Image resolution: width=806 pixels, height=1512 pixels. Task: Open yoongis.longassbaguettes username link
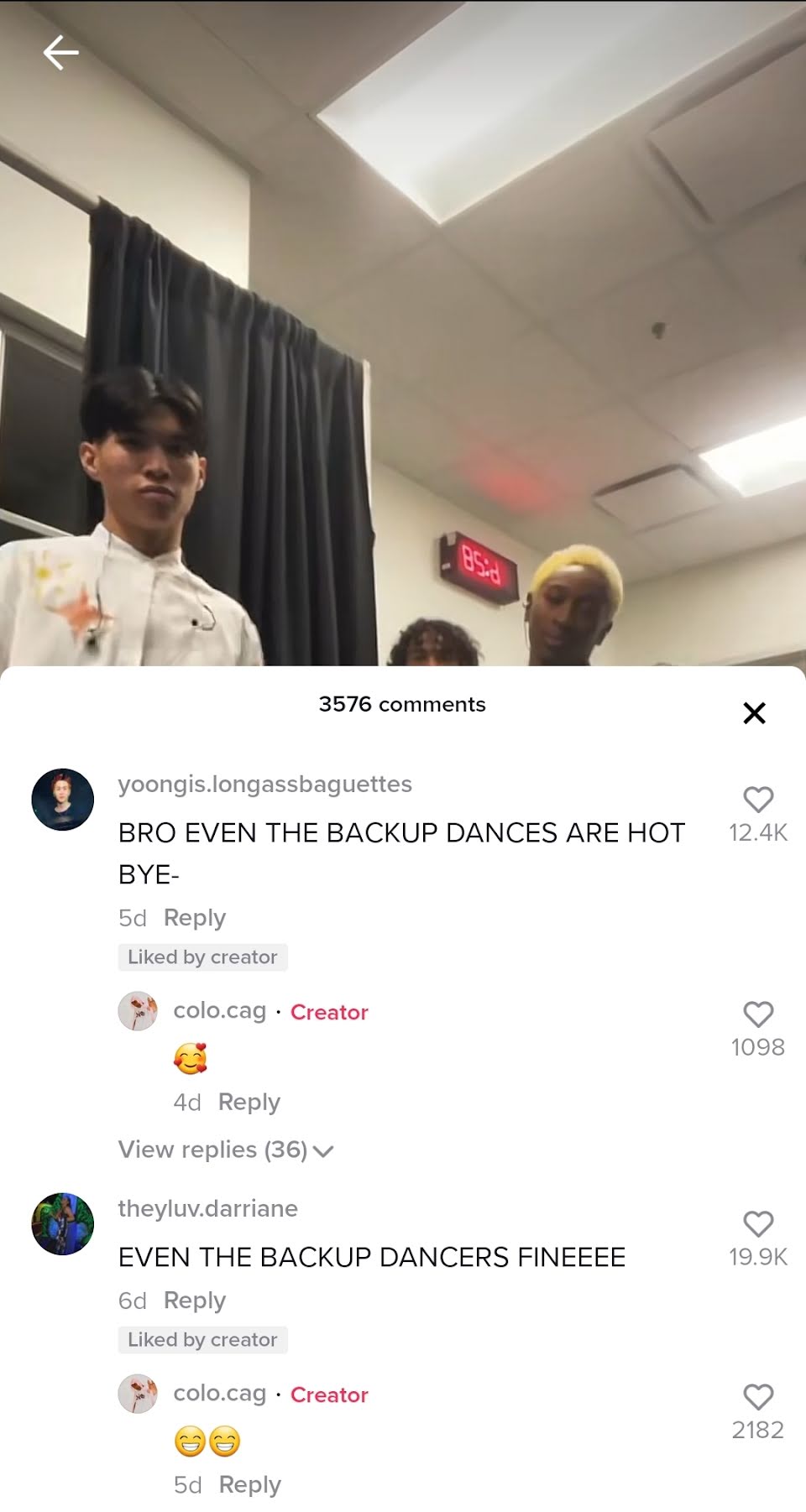pos(265,784)
